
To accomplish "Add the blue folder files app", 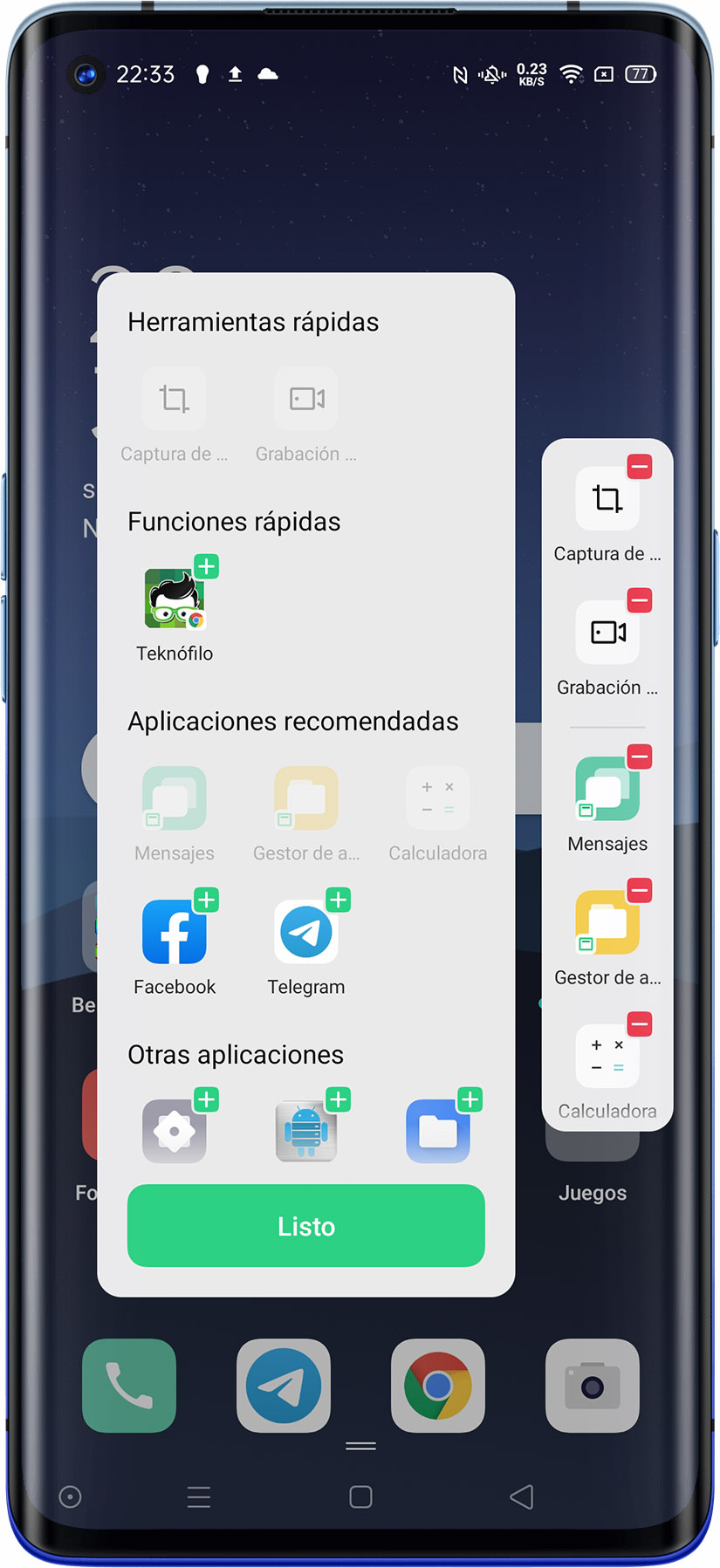I will pos(470,1099).
